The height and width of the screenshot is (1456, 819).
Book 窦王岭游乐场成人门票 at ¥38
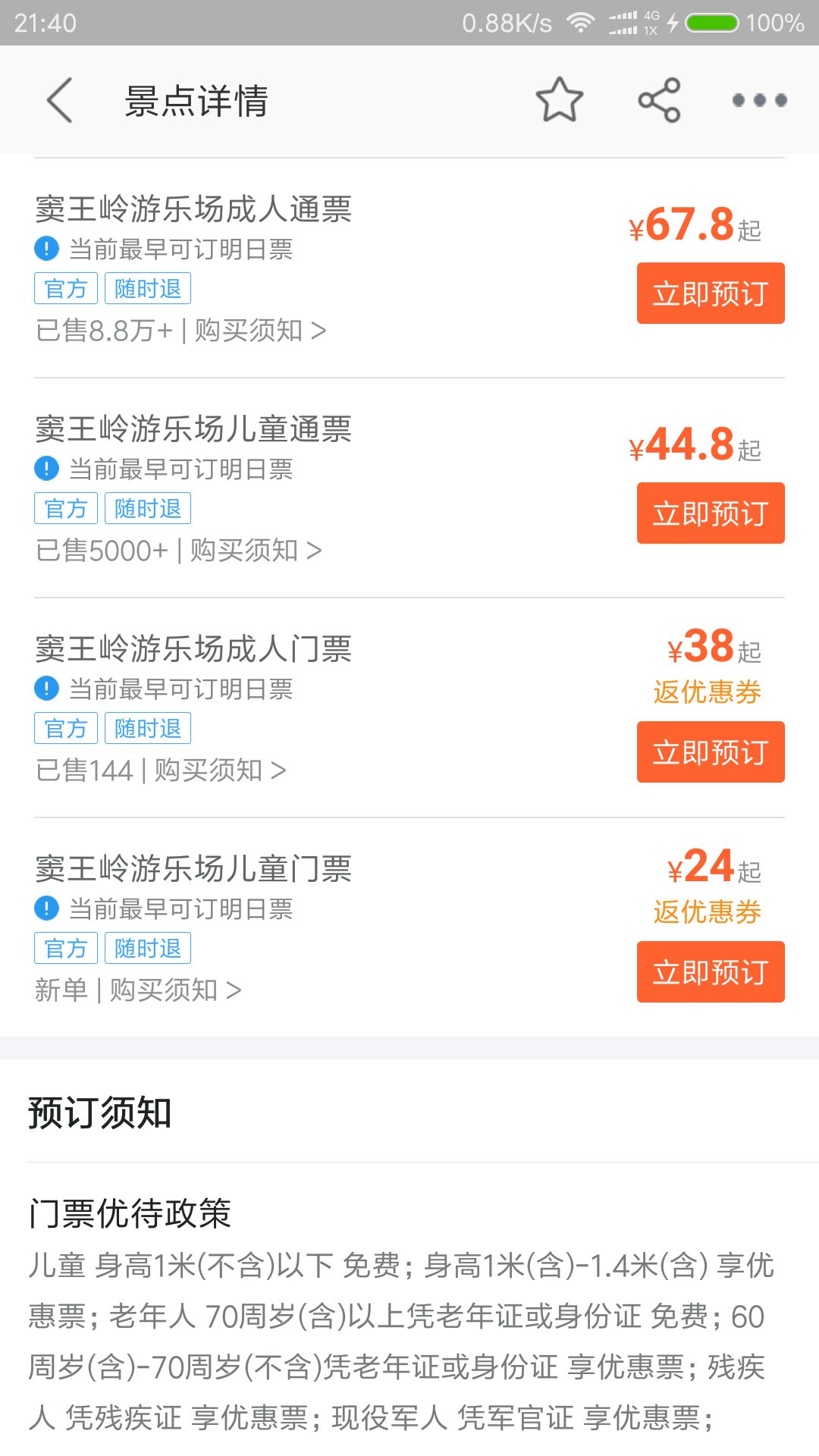(711, 752)
